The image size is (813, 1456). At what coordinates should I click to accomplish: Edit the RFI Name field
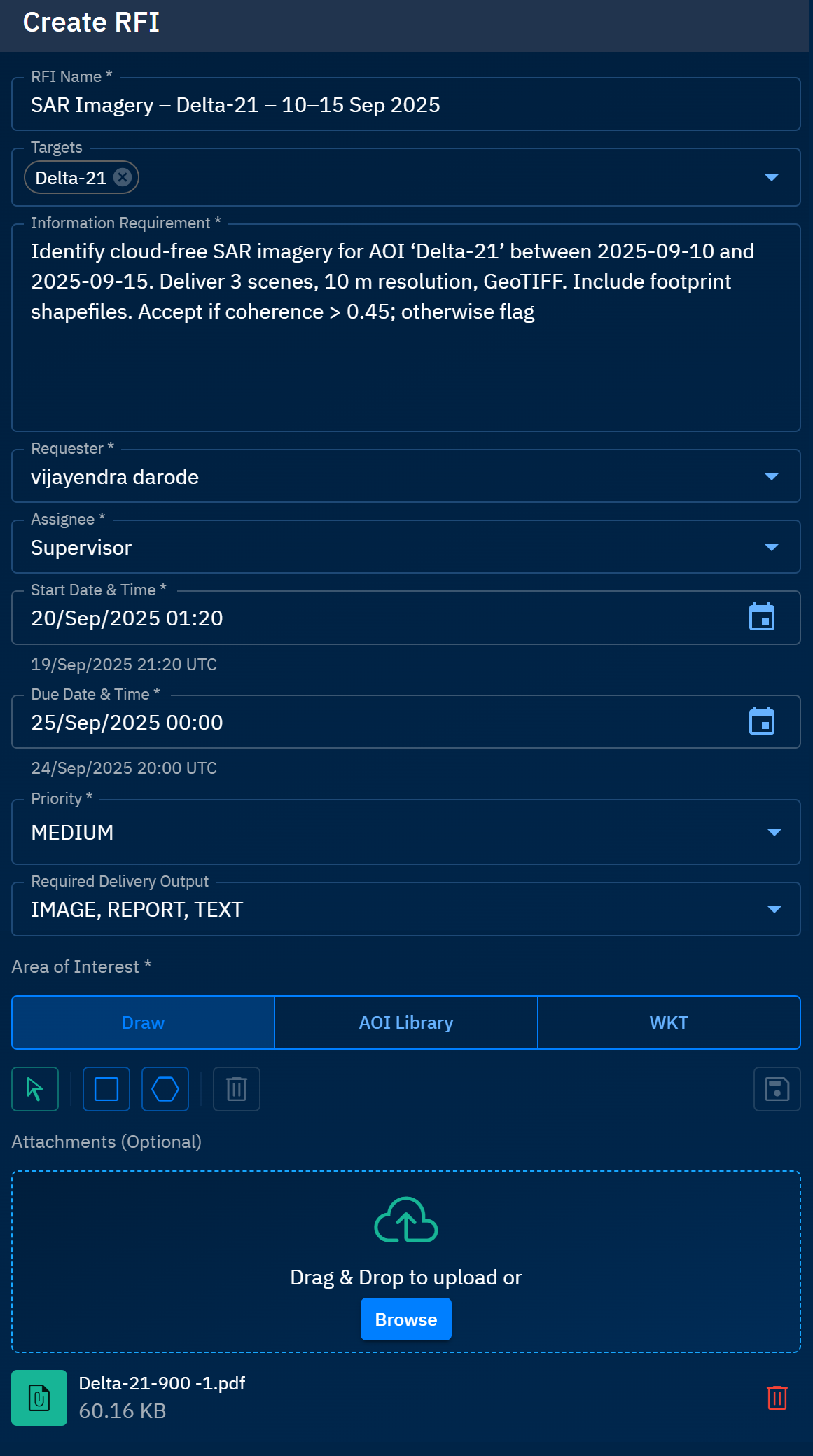point(405,105)
